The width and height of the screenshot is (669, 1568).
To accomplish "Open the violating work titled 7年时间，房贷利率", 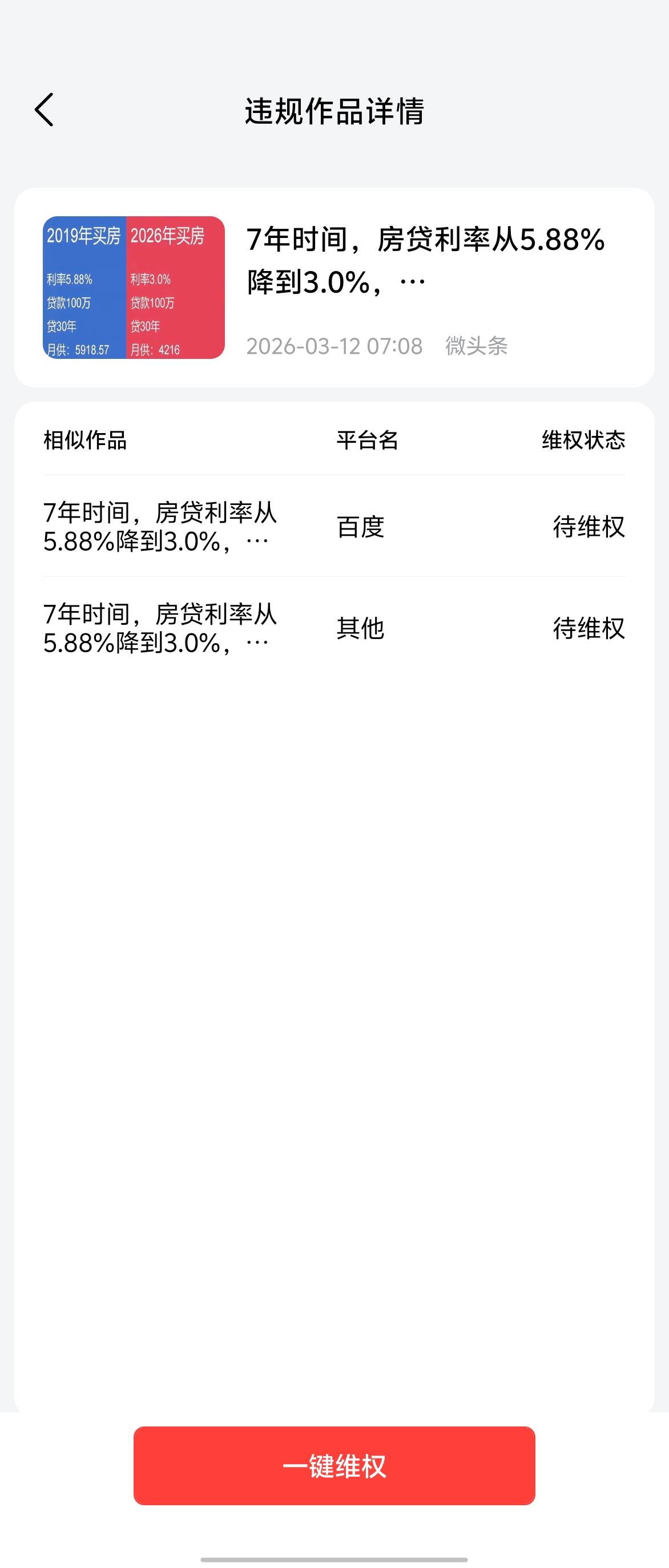I will [x=426, y=258].
